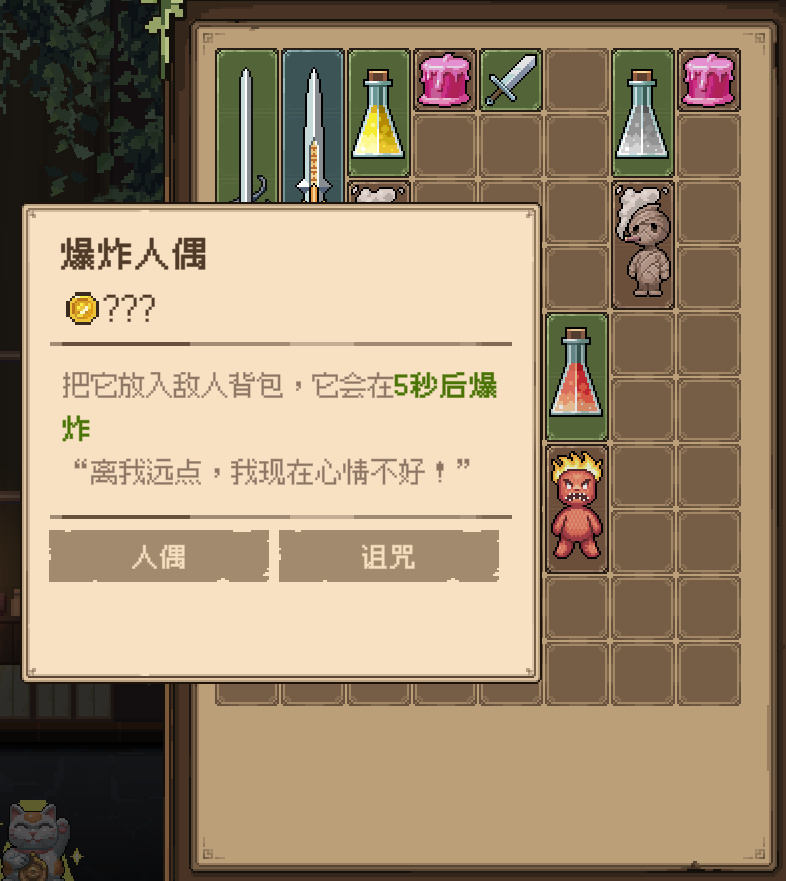This screenshot has width=786, height=881.
Task: Select the grey potion flask
Action: coord(643,114)
